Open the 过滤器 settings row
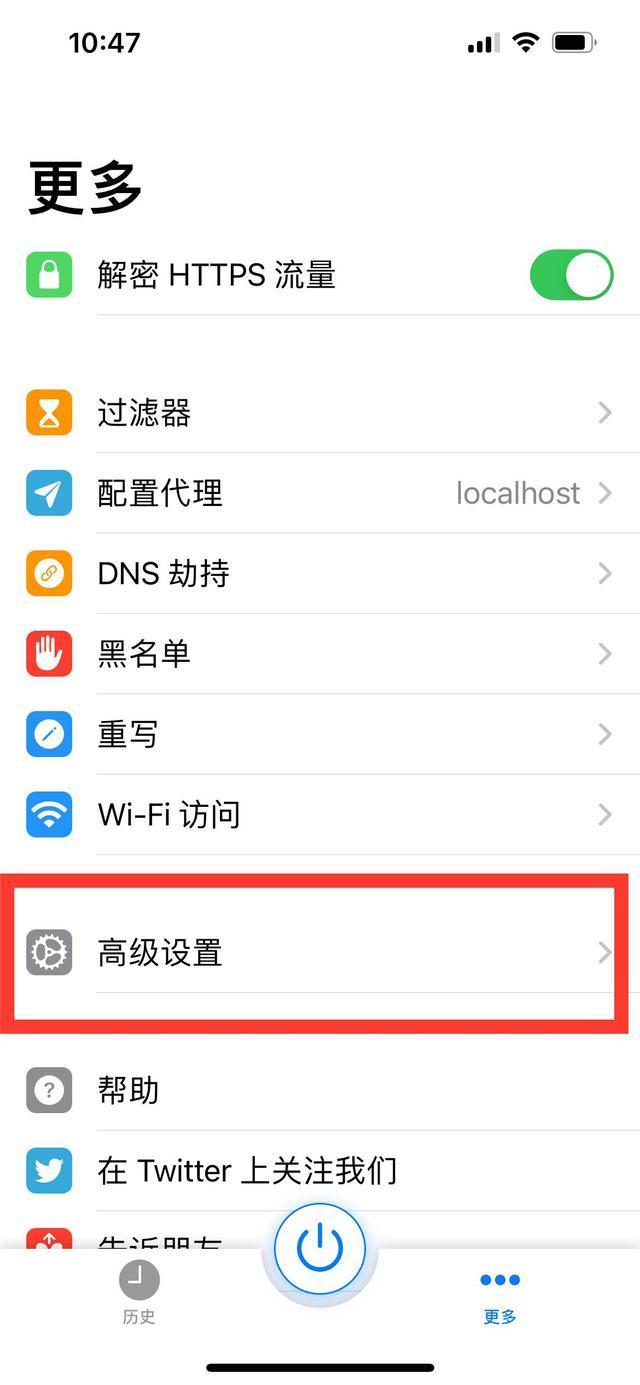The image size is (640, 1385). coord(320,413)
